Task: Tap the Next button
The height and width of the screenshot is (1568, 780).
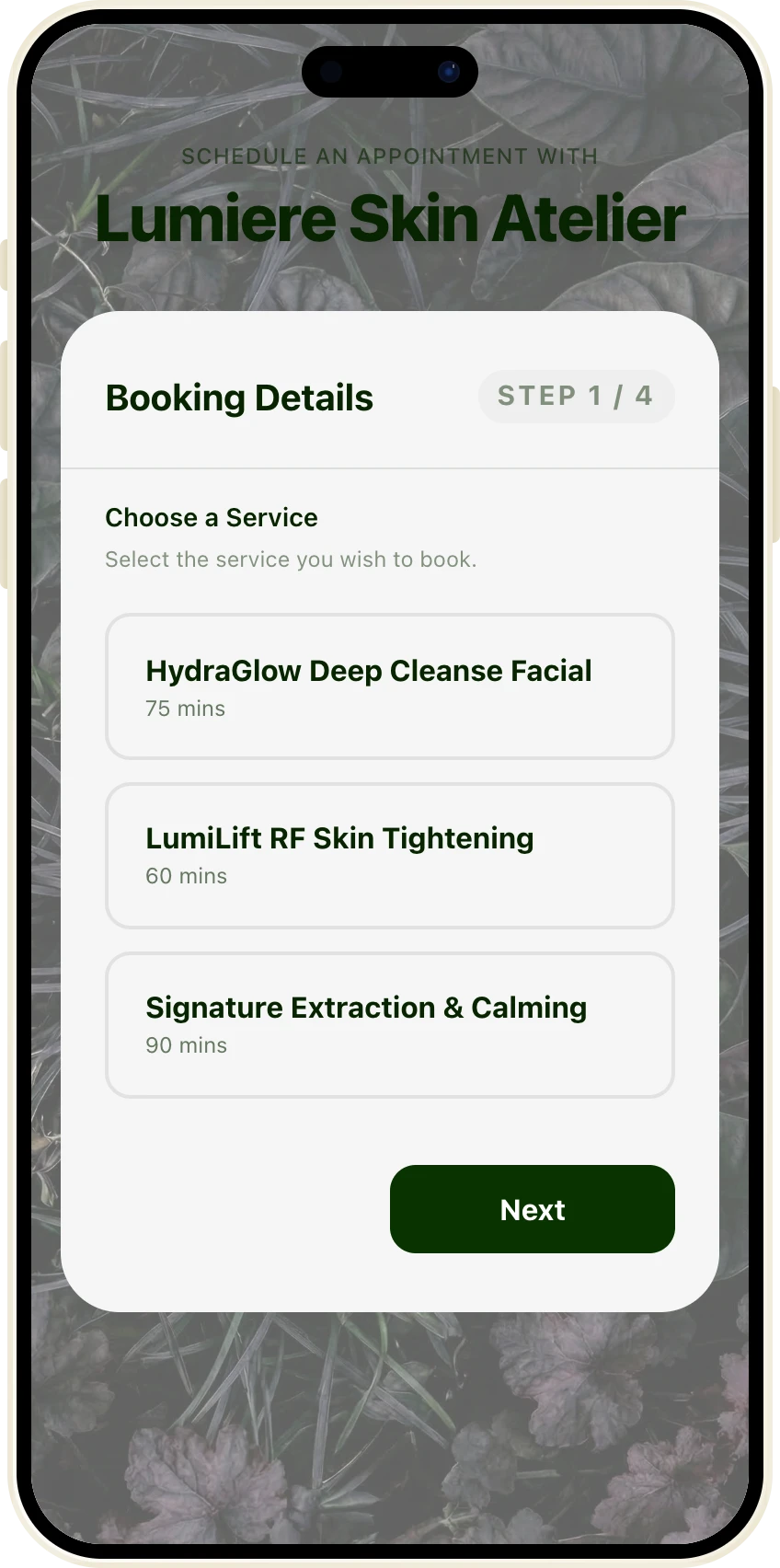Action: pyautogui.click(x=532, y=1208)
